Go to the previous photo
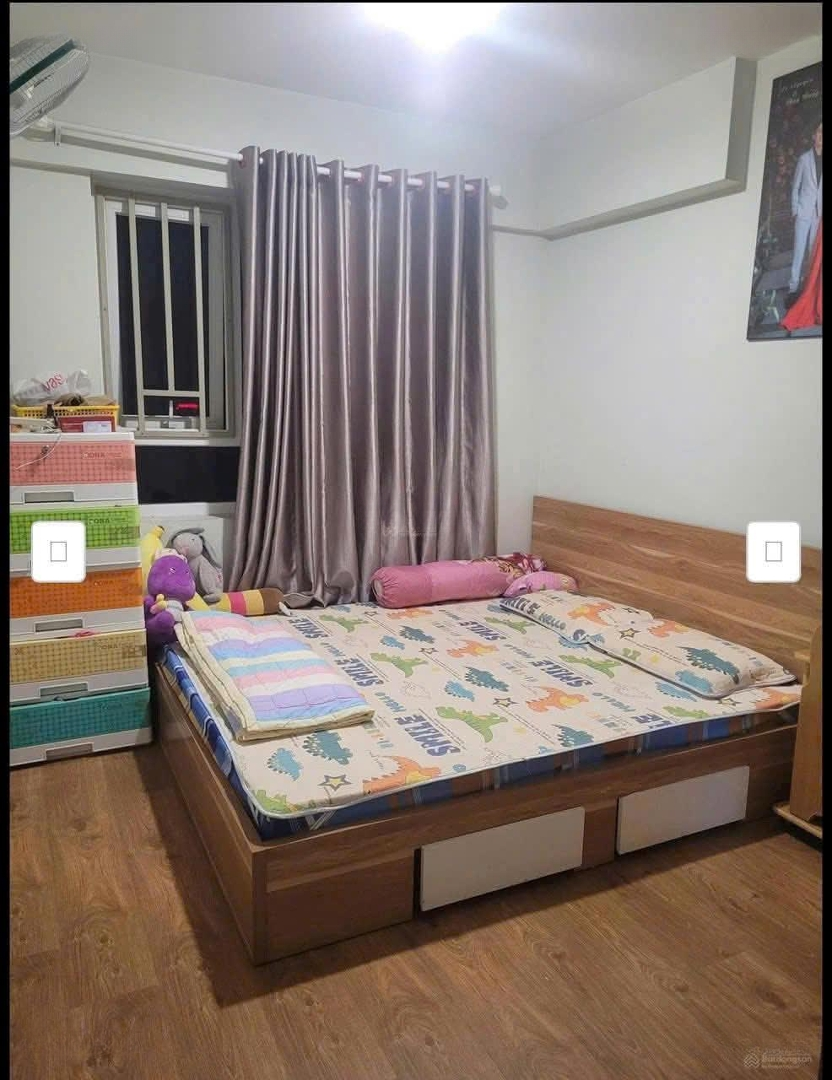 pyautogui.click(x=58, y=551)
